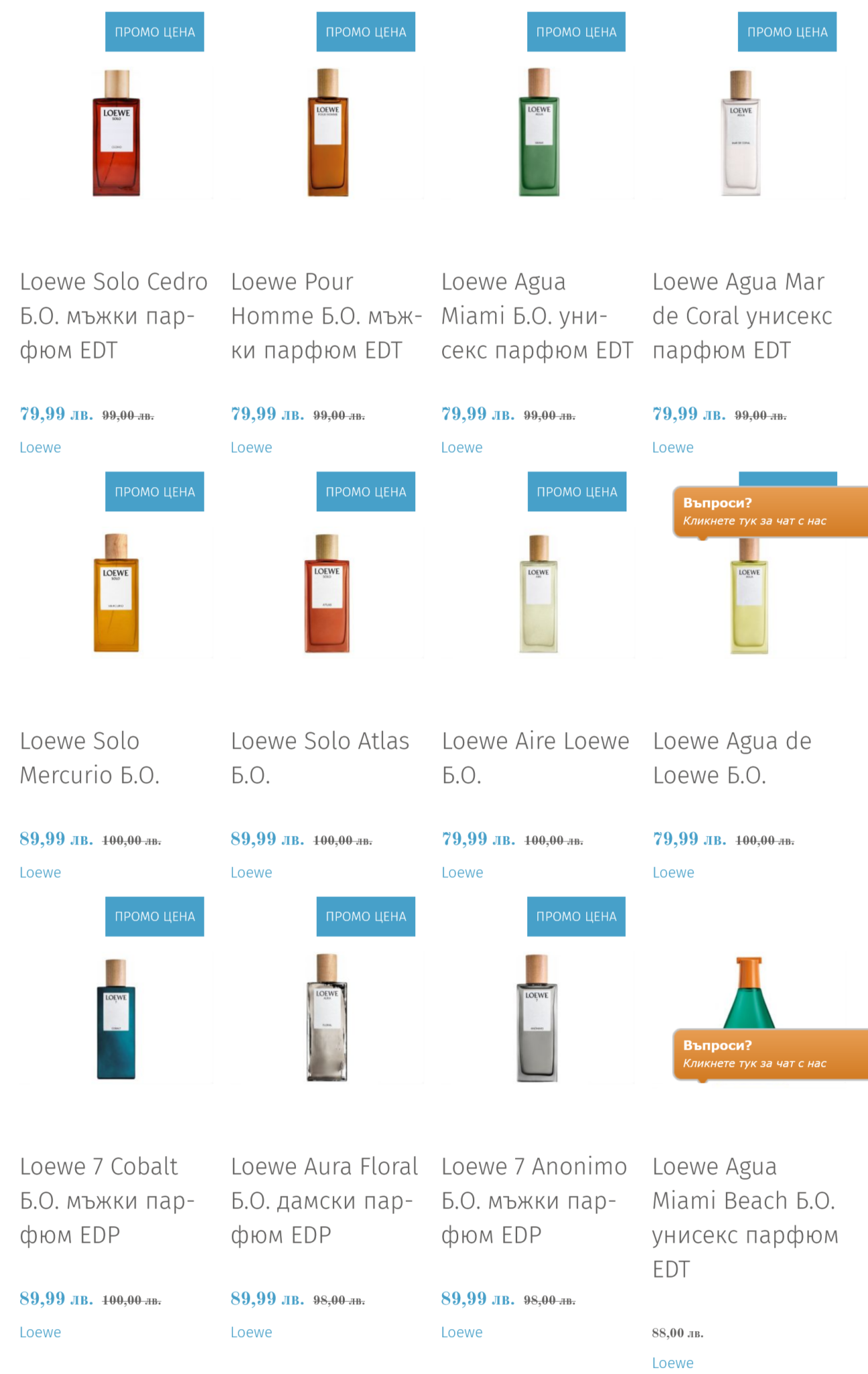Start chat via the upper Въпроси? banner

click(770, 512)
